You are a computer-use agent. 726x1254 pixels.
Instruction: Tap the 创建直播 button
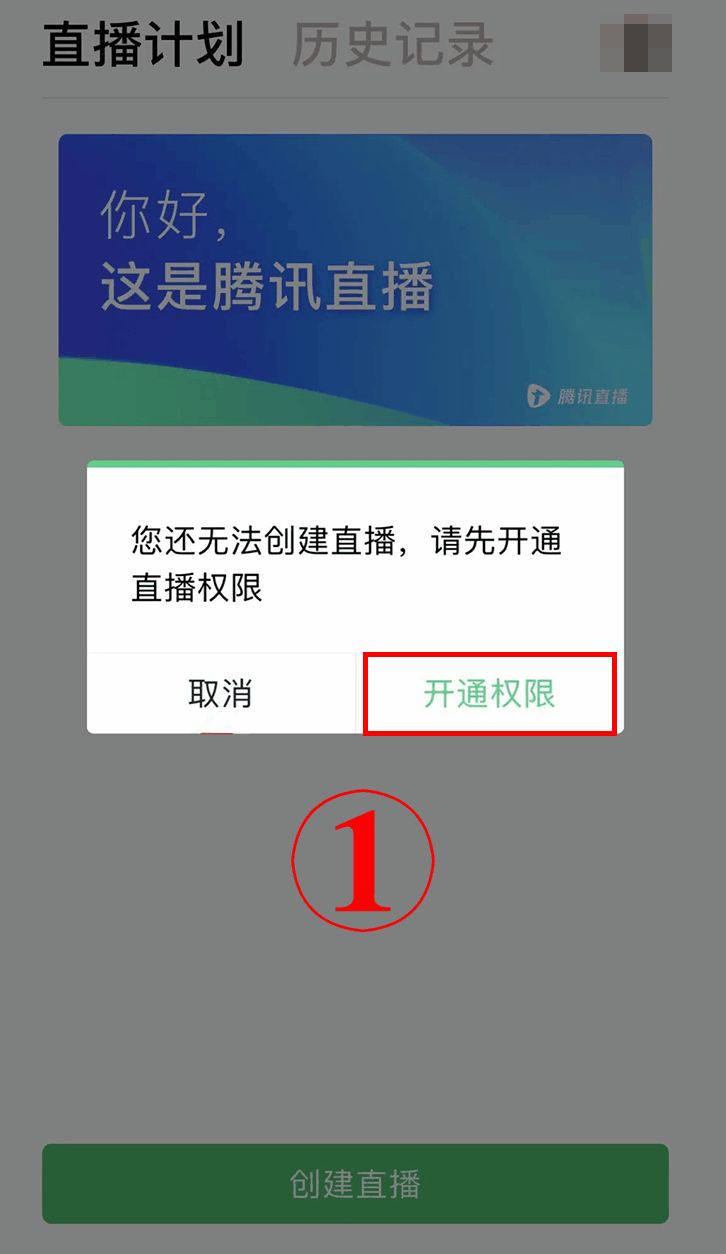(355, 1184)
